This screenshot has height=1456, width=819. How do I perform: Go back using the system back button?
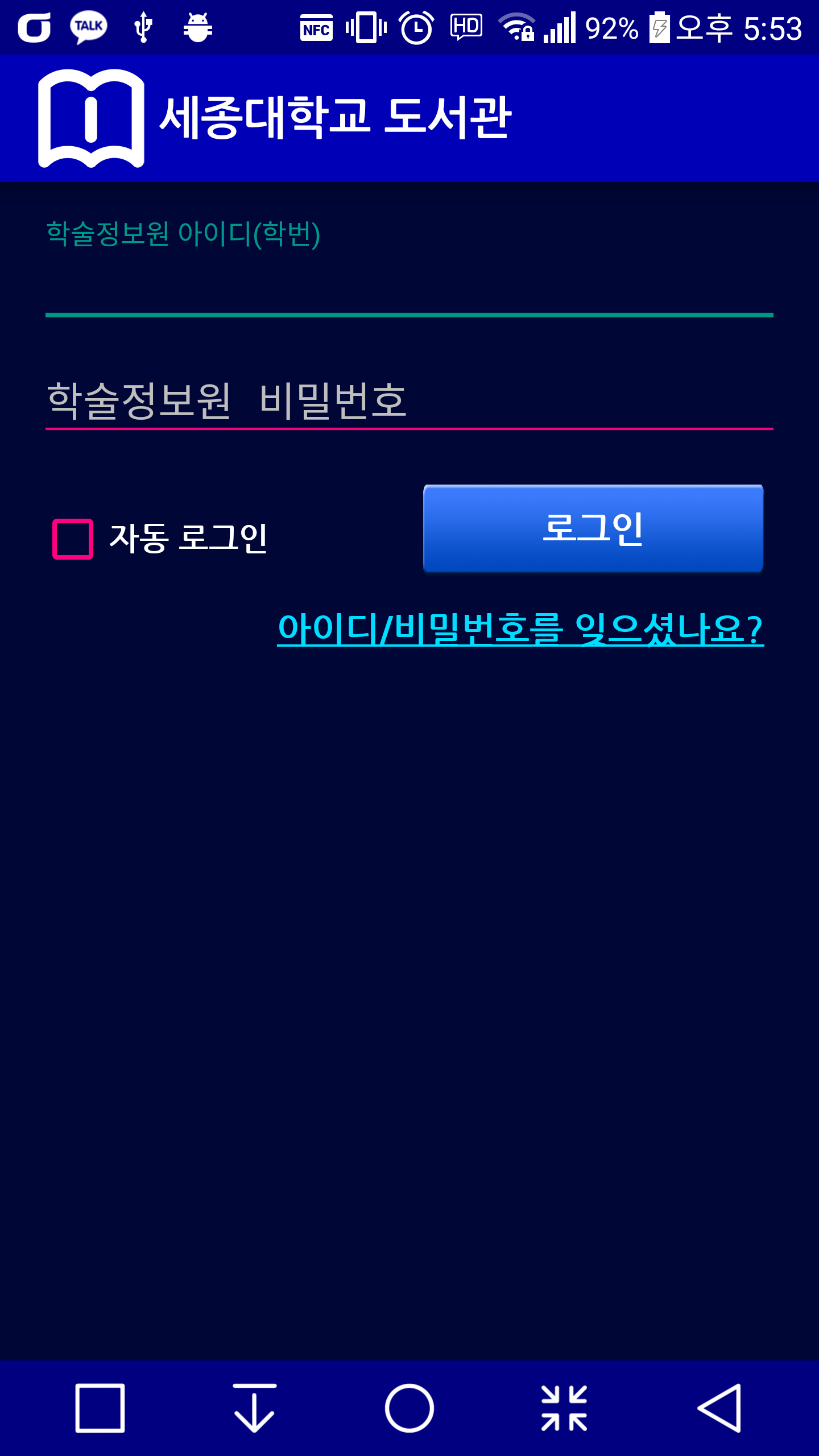[719, 1408]
